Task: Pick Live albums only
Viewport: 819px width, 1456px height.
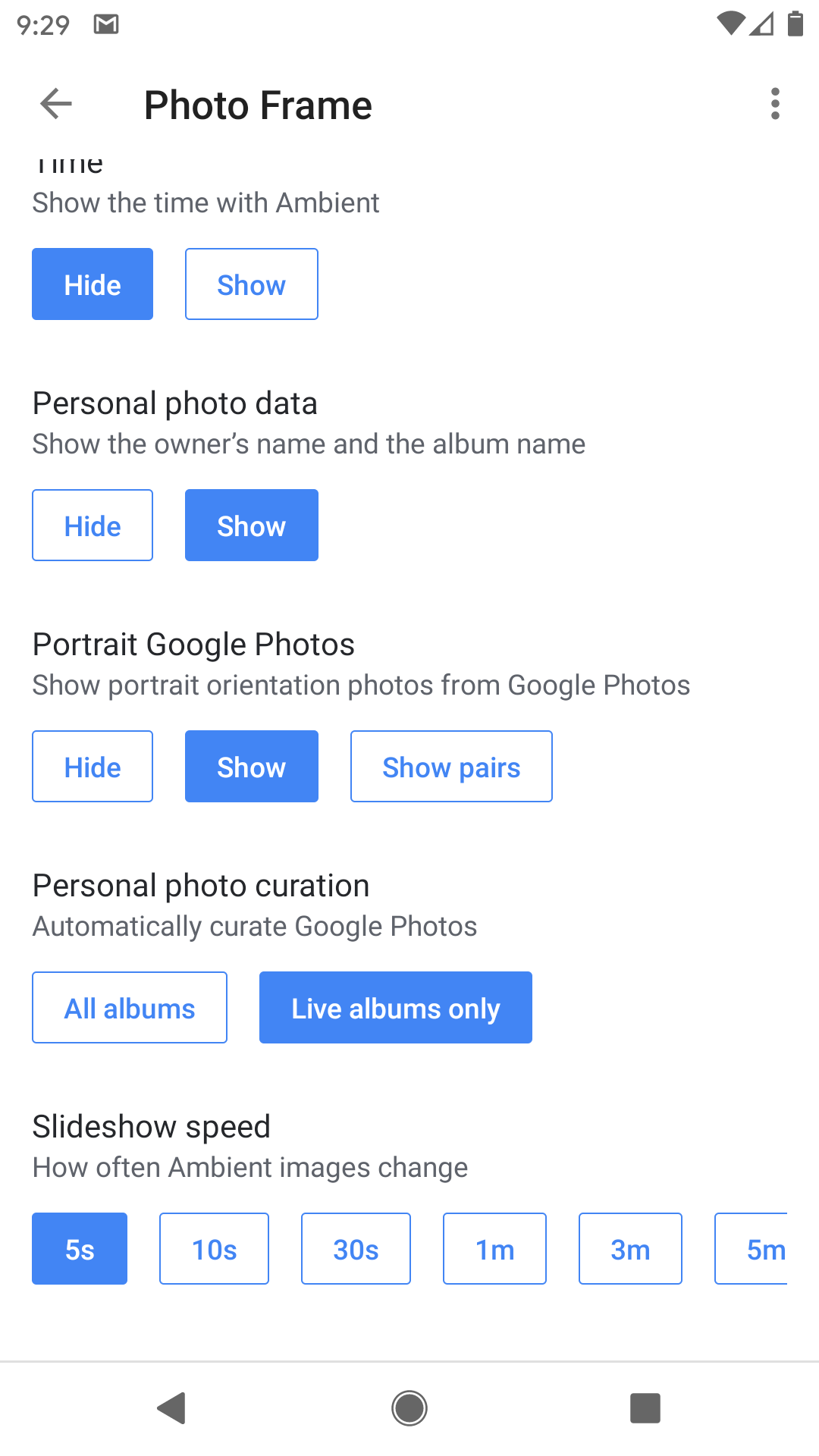Action: click(x=396, y=1008)
